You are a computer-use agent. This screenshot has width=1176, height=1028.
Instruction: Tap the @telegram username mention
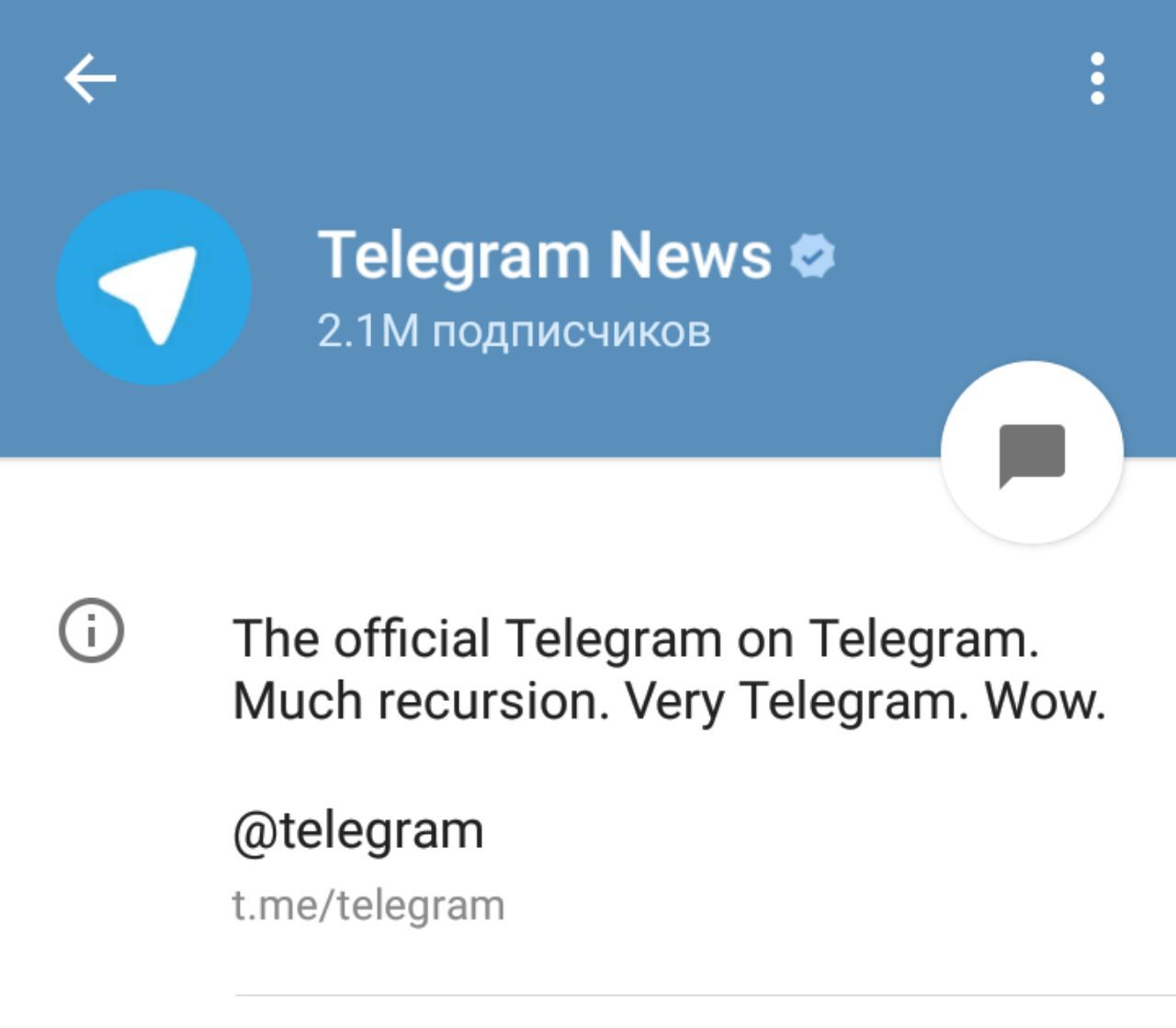point(358,830)
